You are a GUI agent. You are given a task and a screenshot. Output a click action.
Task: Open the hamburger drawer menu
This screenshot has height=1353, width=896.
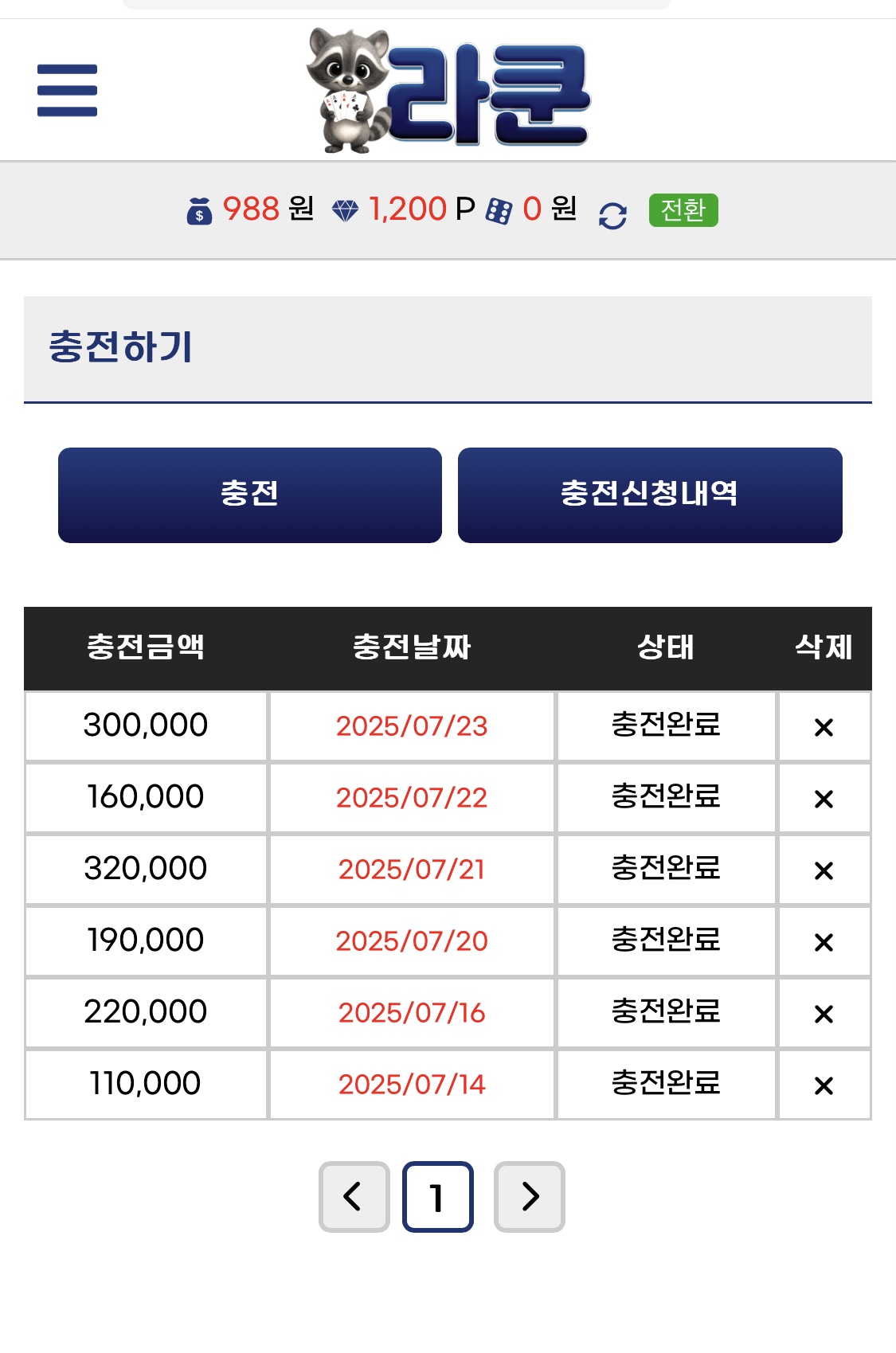click(67, 90)
